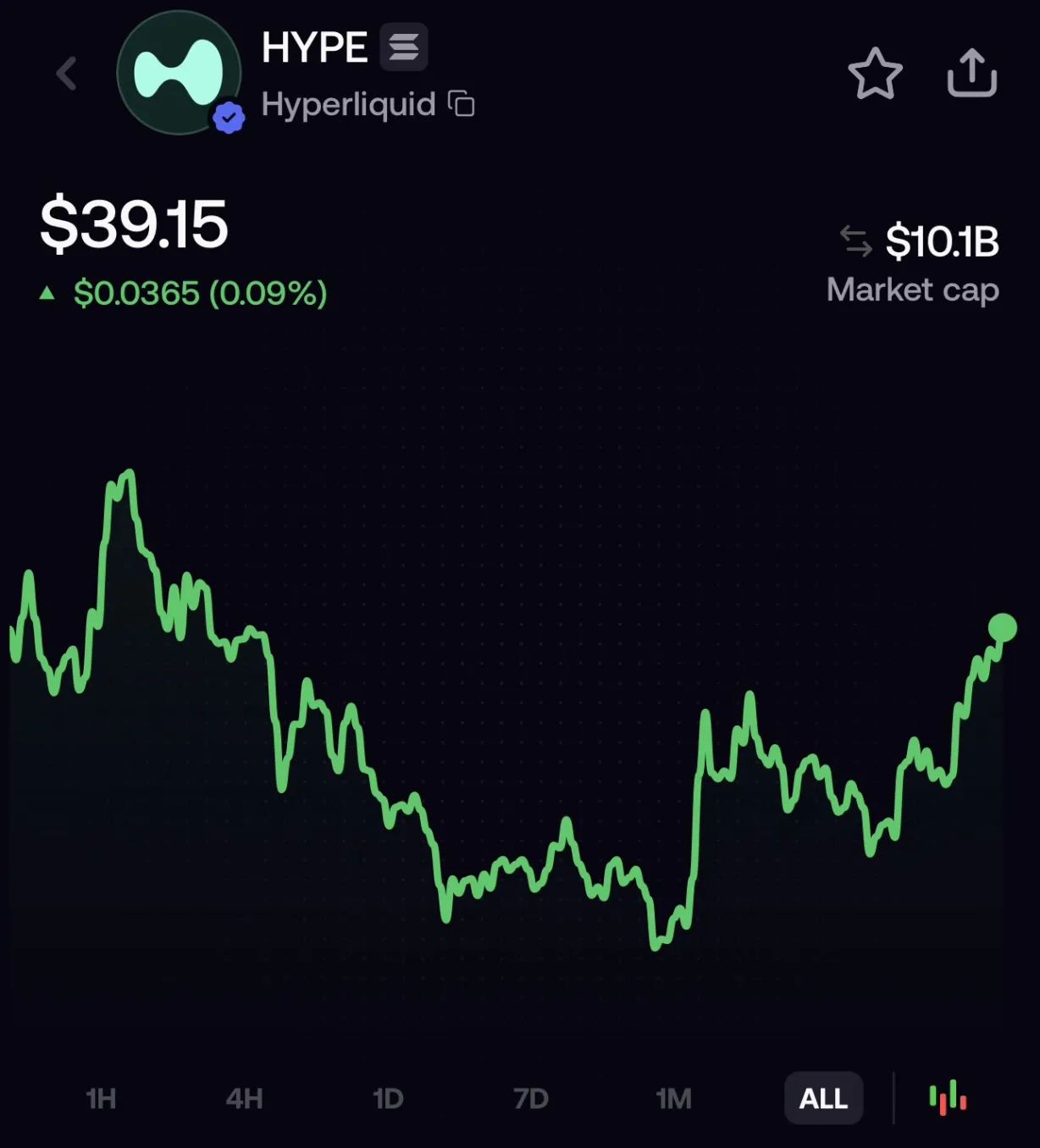The image size is (1040, 1148).
Task: Switch to 7D chart view
Action: [531, 1099]
